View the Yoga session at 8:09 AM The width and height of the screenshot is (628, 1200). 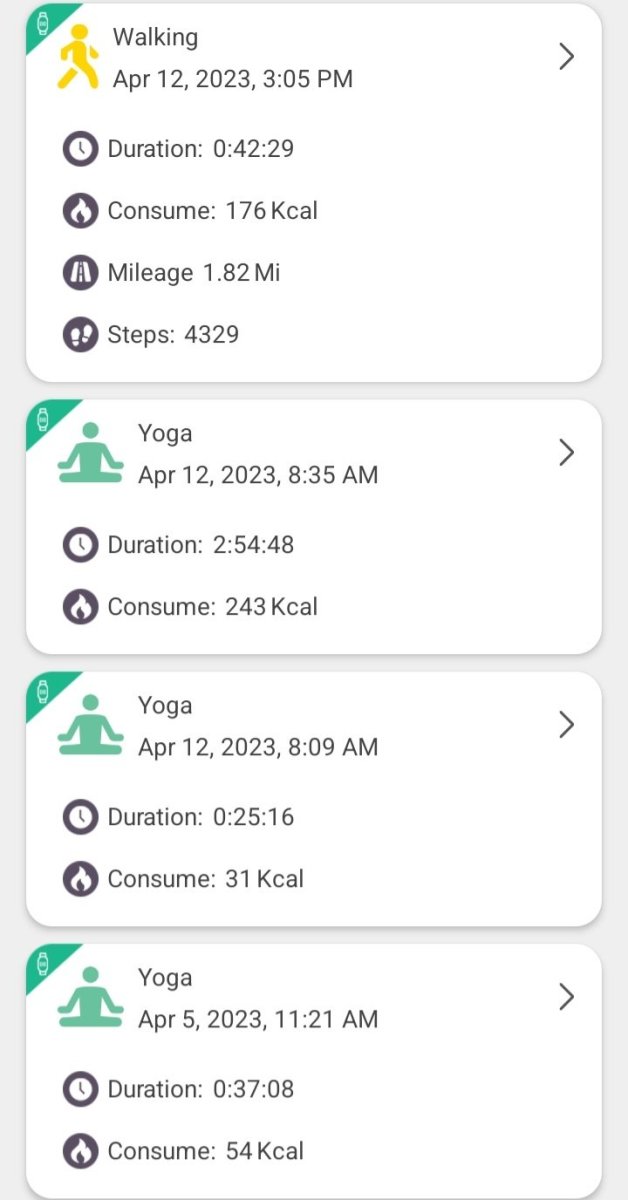pyautogui.click(x=313, y=799)
